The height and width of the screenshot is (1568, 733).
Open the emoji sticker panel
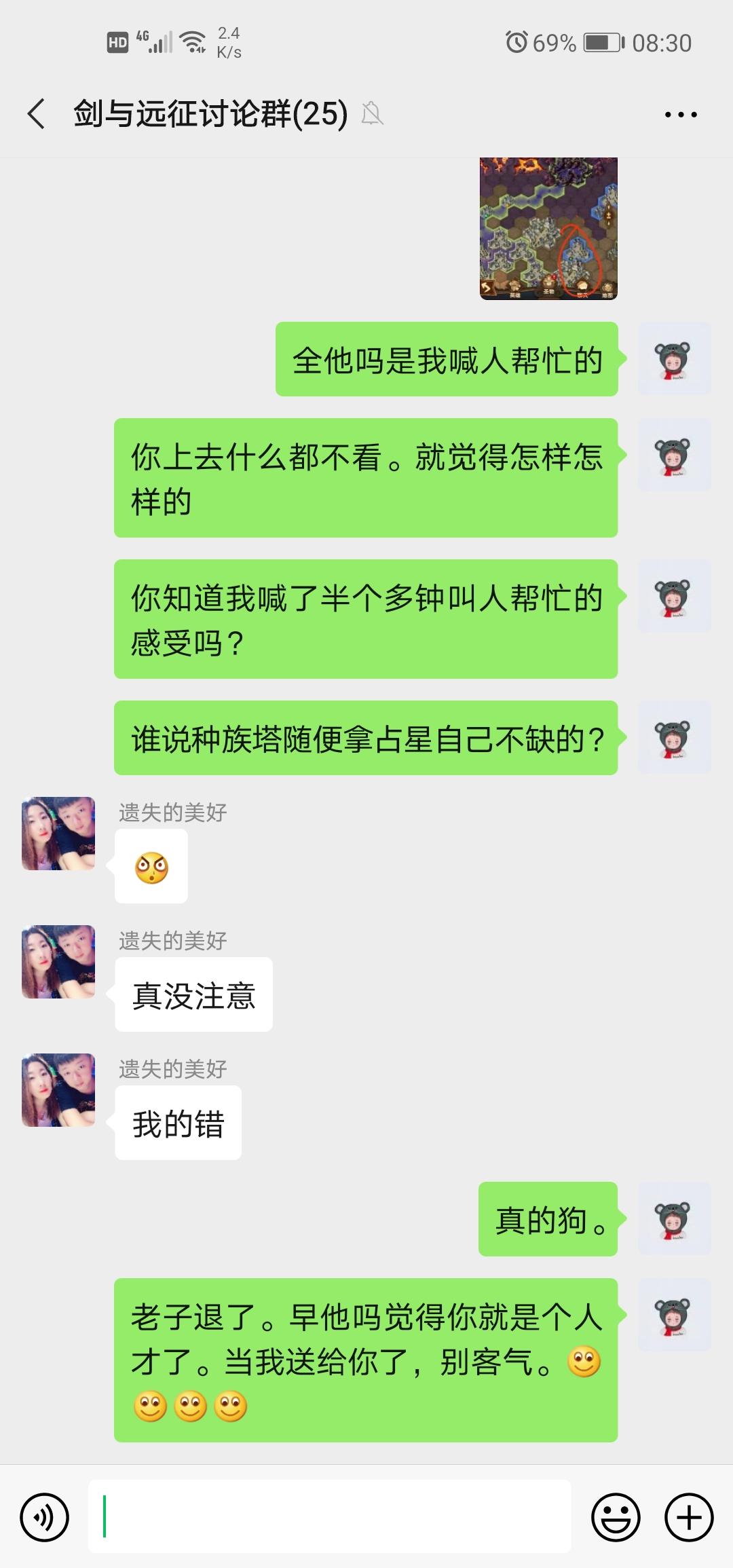coord(616,1517)
